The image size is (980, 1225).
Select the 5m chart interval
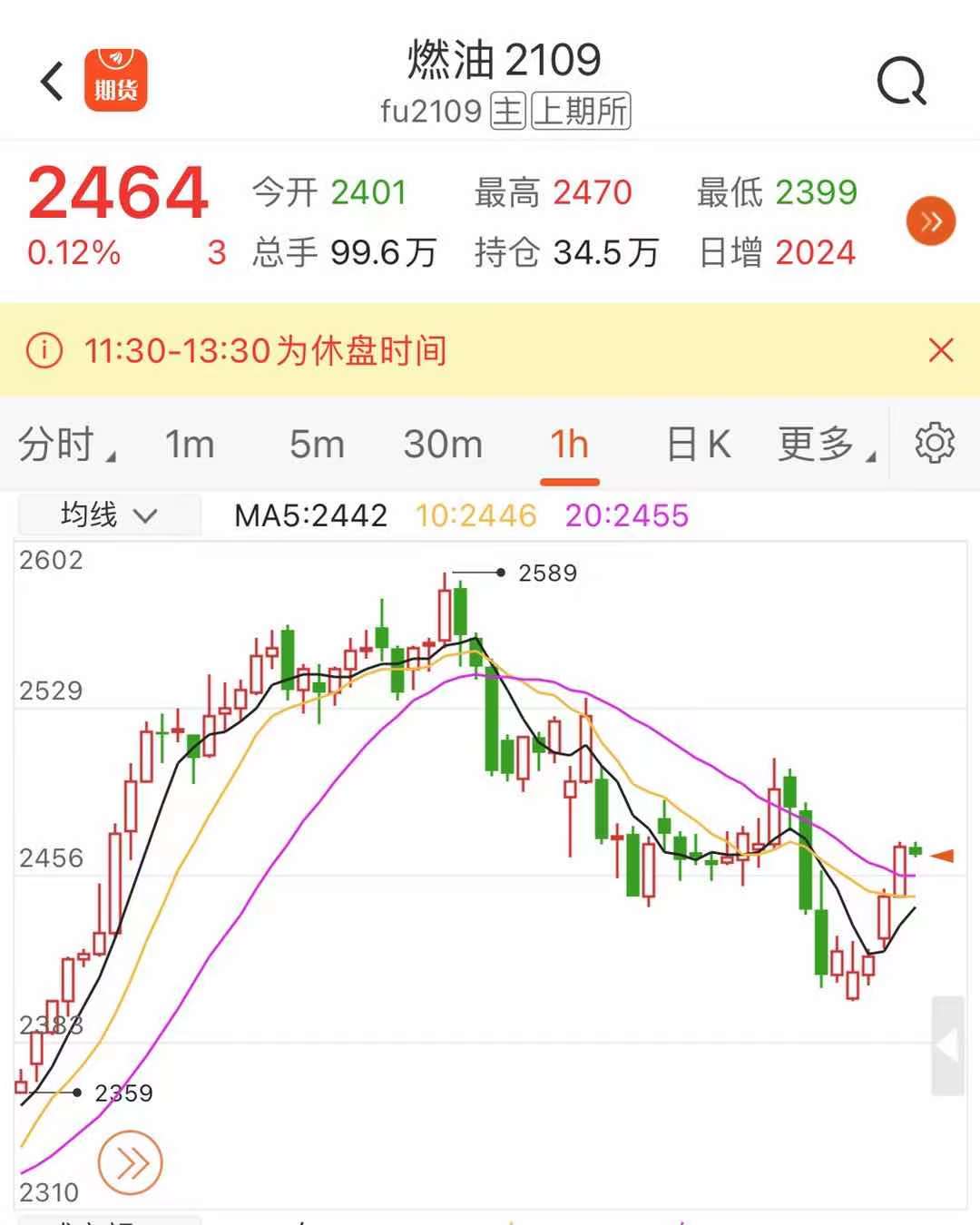tap(316, 444)
